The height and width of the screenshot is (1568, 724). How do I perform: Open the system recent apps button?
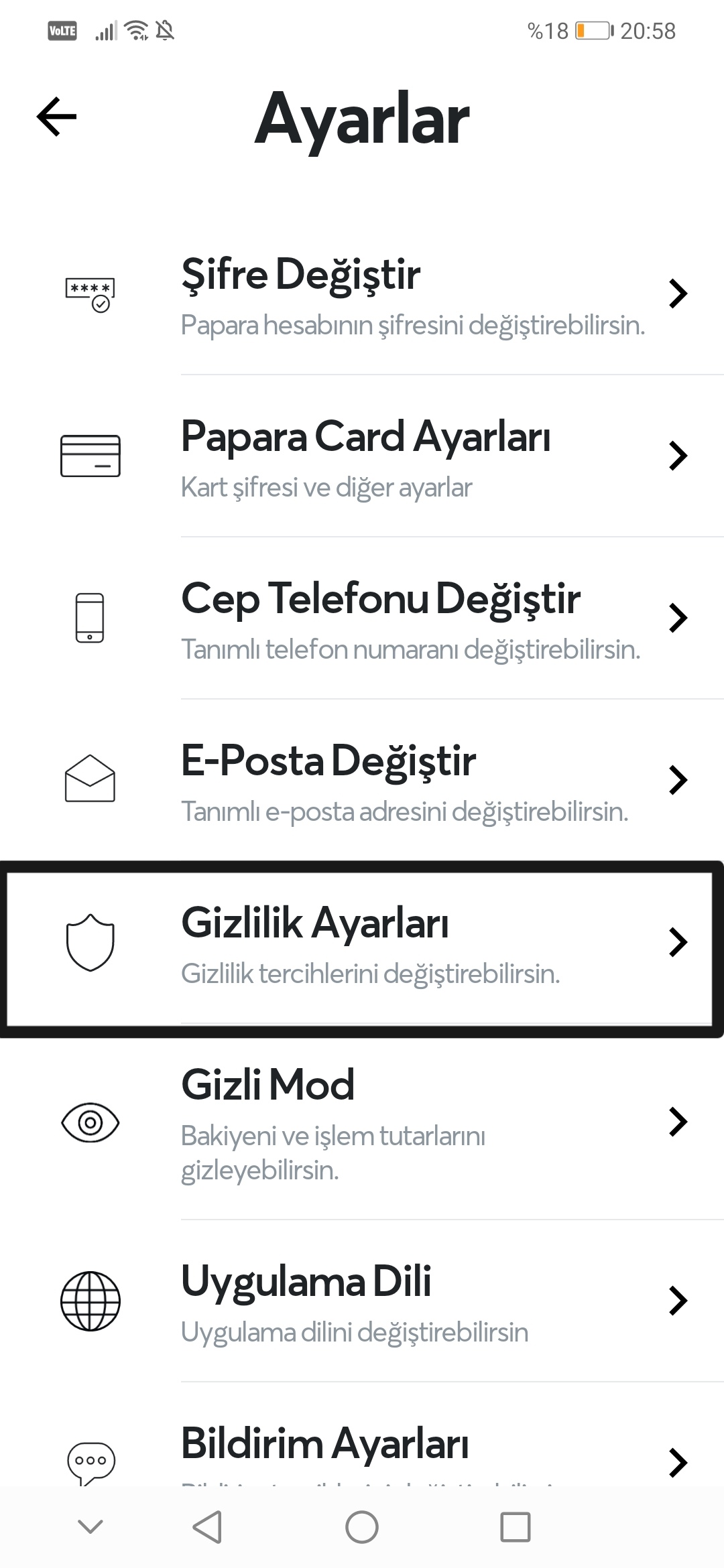(x=516, y=1528)
